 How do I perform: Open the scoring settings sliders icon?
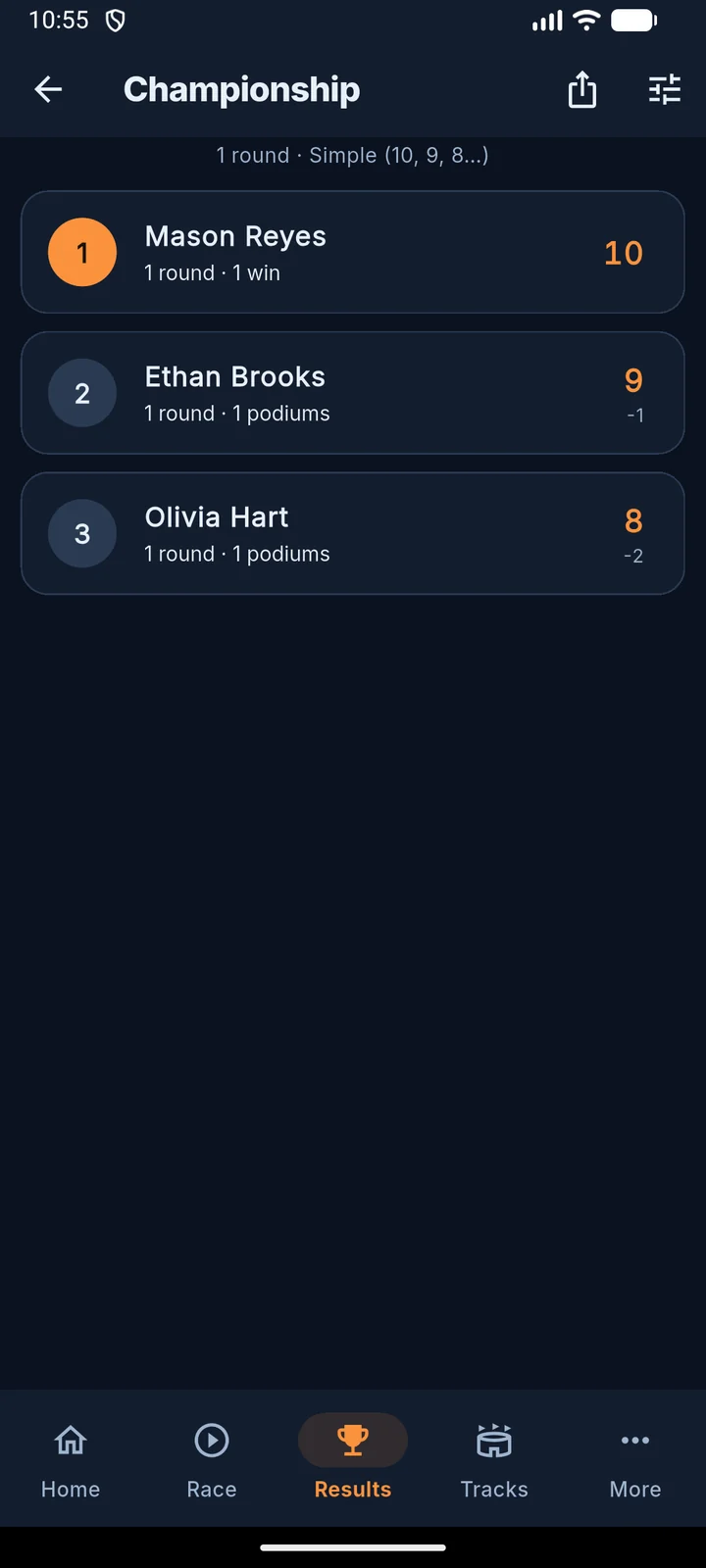(665, 90)
